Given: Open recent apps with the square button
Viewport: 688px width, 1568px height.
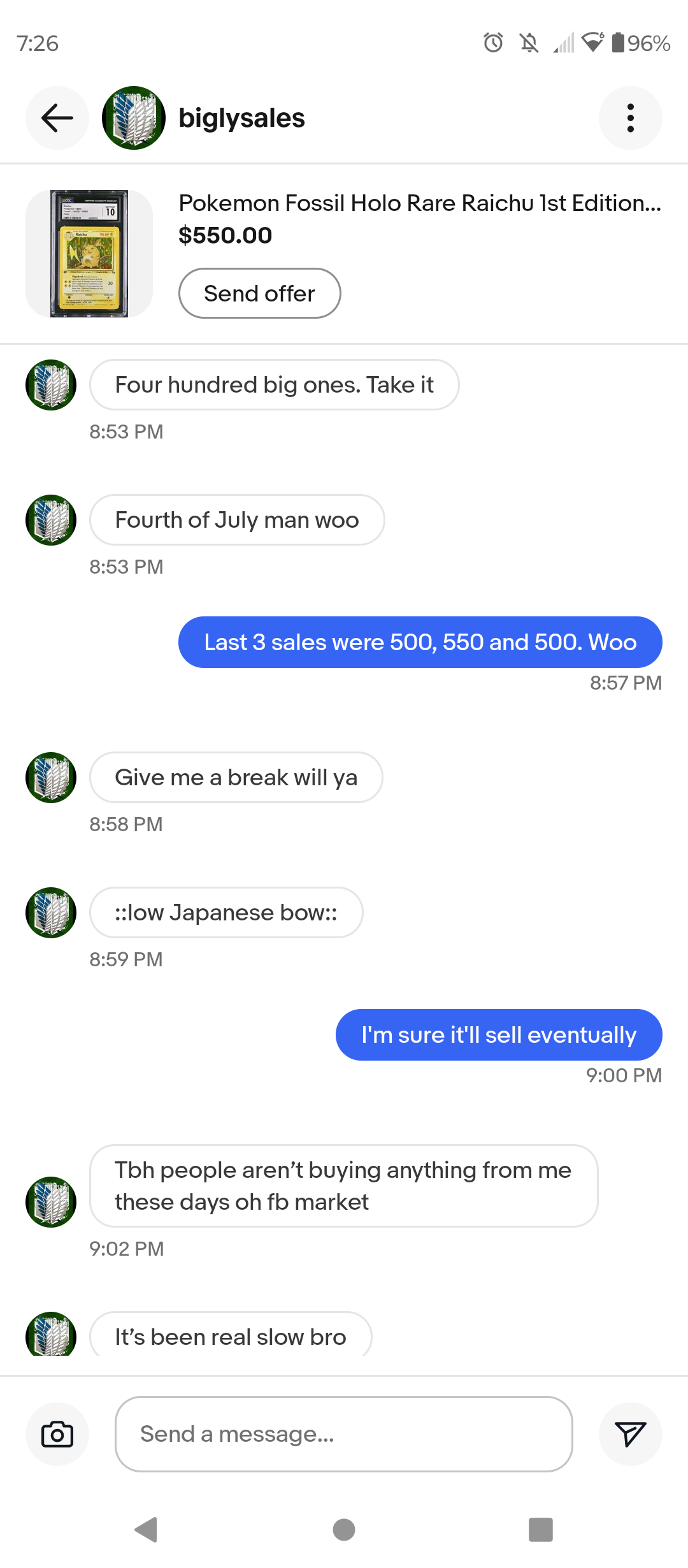Looking at the screenshot, I should coord(541,1529).
